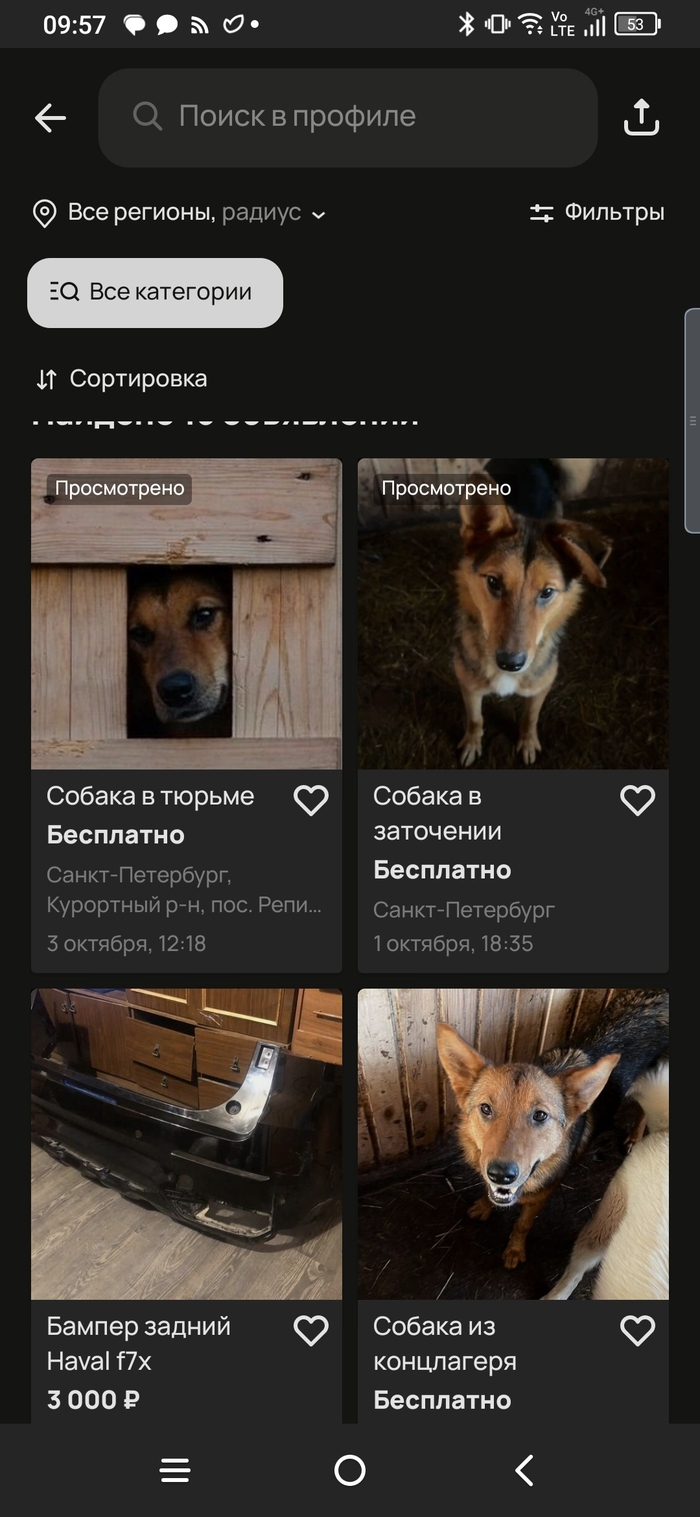Heart the 'Собака из концлагеря' ad

pos(637,1330)
